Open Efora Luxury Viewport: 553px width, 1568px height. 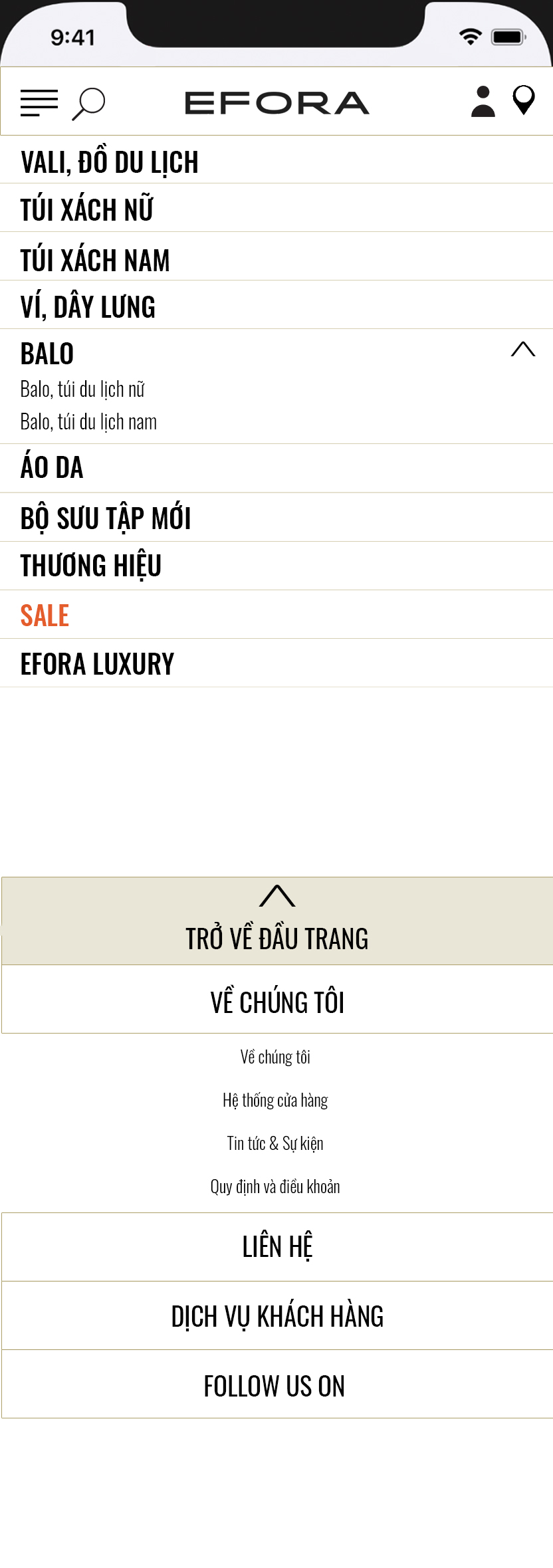97,664
